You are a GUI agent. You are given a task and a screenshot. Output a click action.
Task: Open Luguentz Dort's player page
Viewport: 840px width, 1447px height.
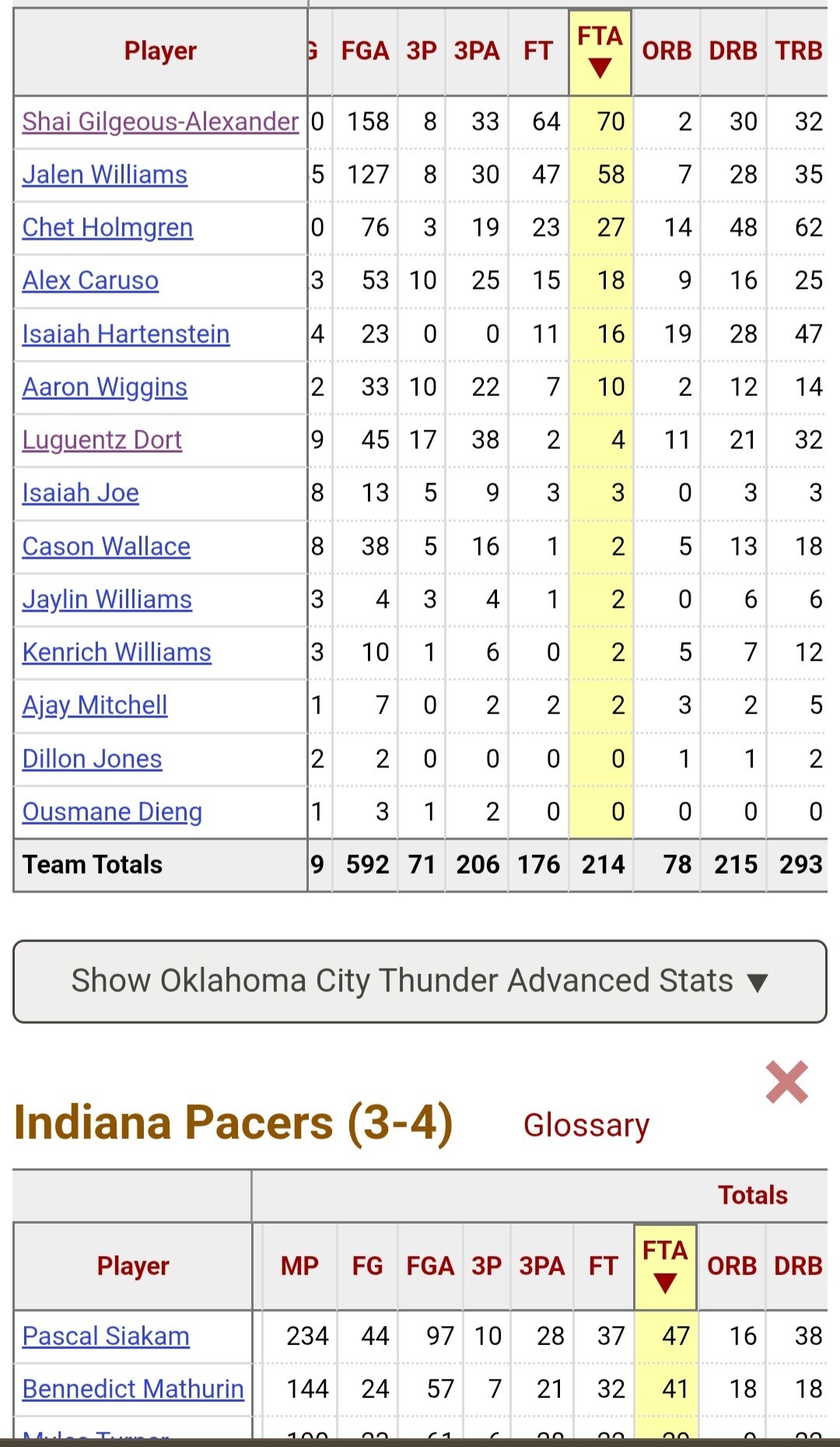click(x=102, y=440)
